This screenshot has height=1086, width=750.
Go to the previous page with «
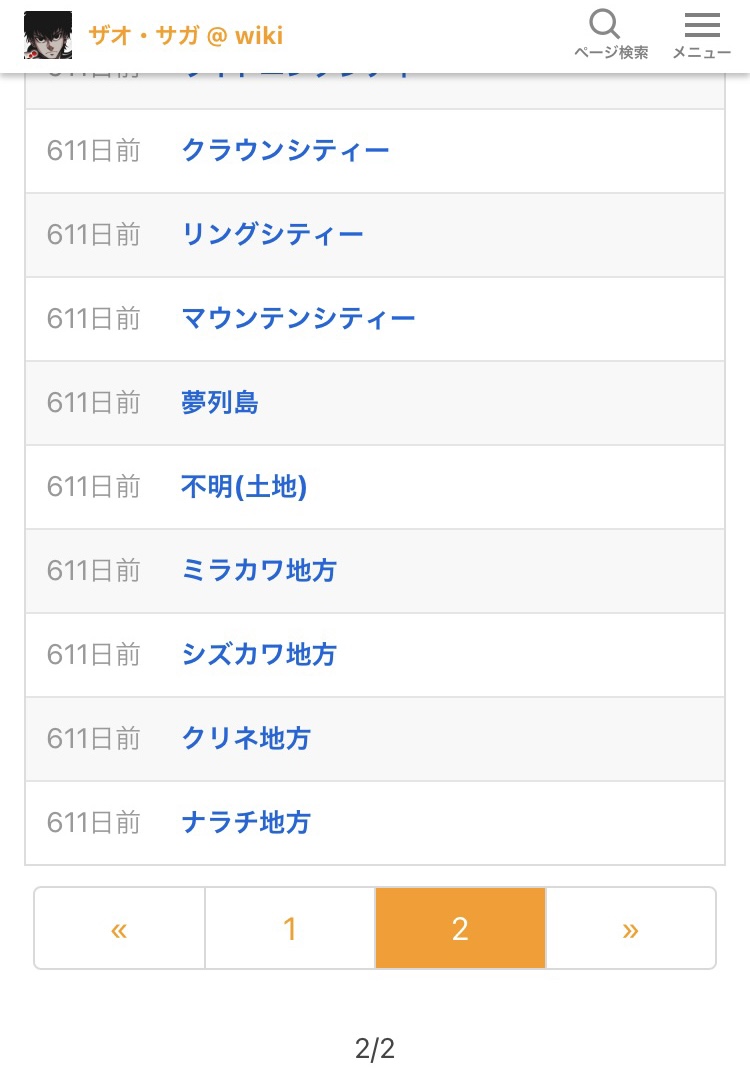click(120, 929)
